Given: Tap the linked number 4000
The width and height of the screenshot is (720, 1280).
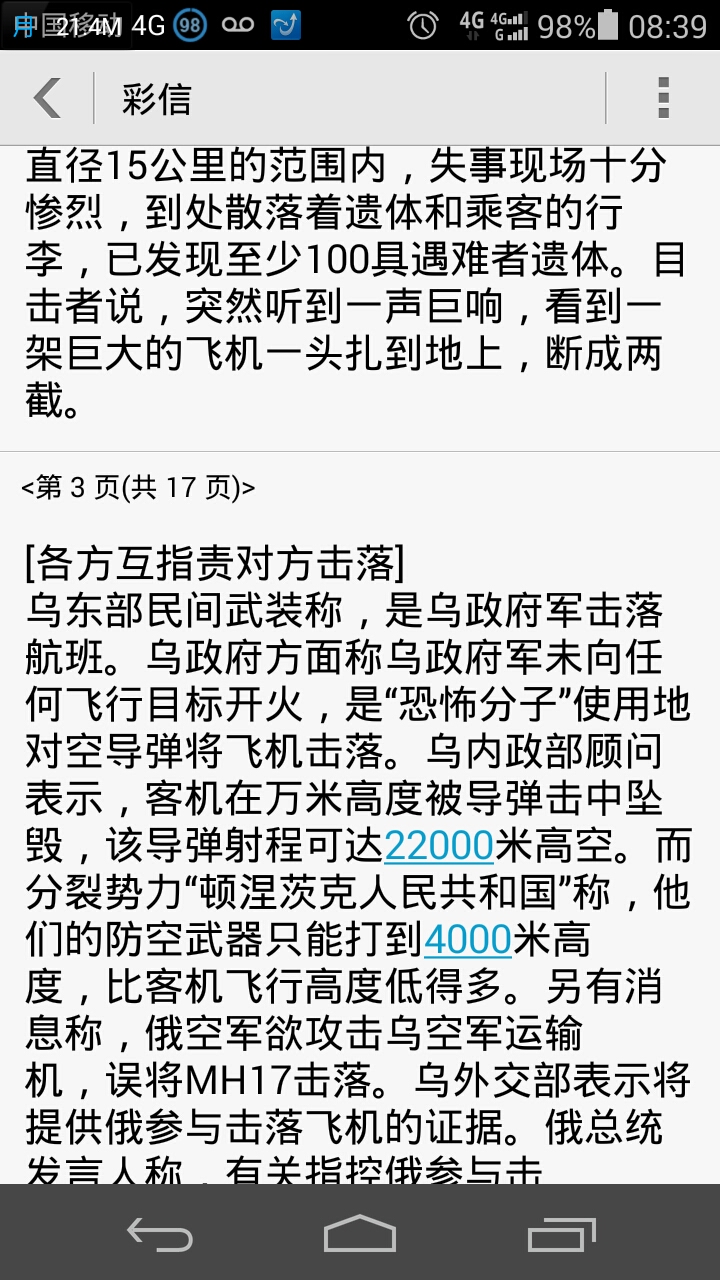Looking at the screenshot, I should pos(468,939).
